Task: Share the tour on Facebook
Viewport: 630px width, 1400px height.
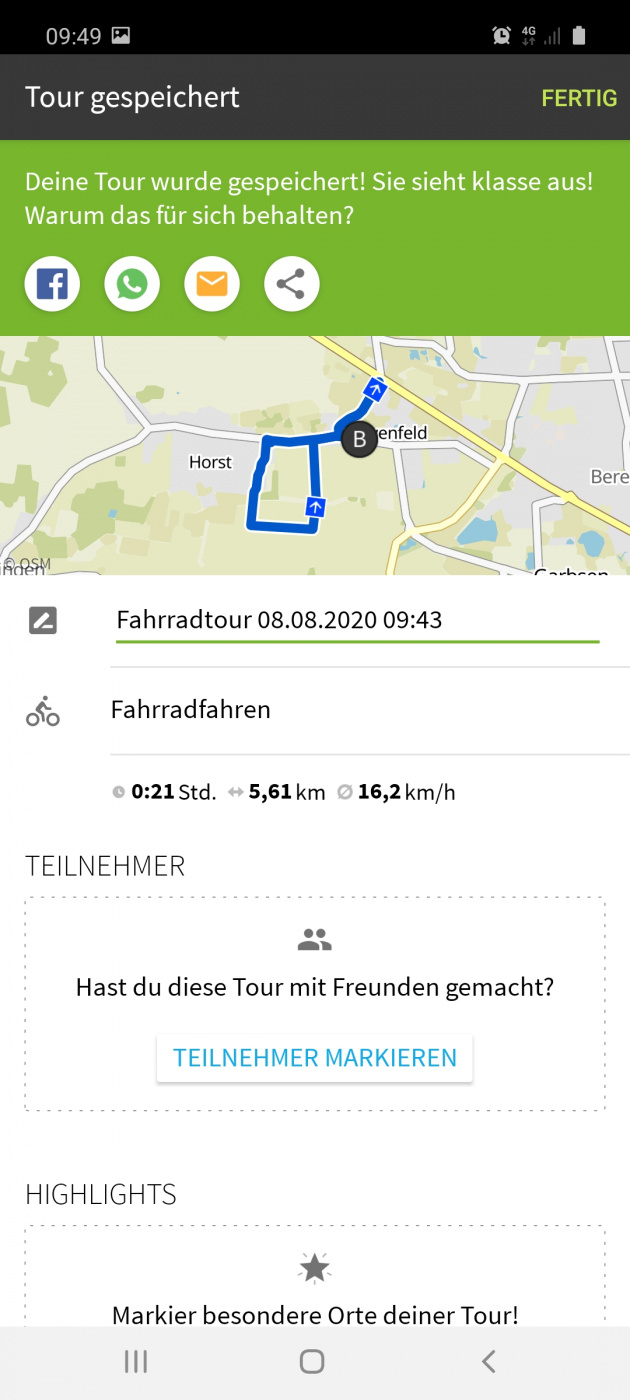Action: point(52,285)
